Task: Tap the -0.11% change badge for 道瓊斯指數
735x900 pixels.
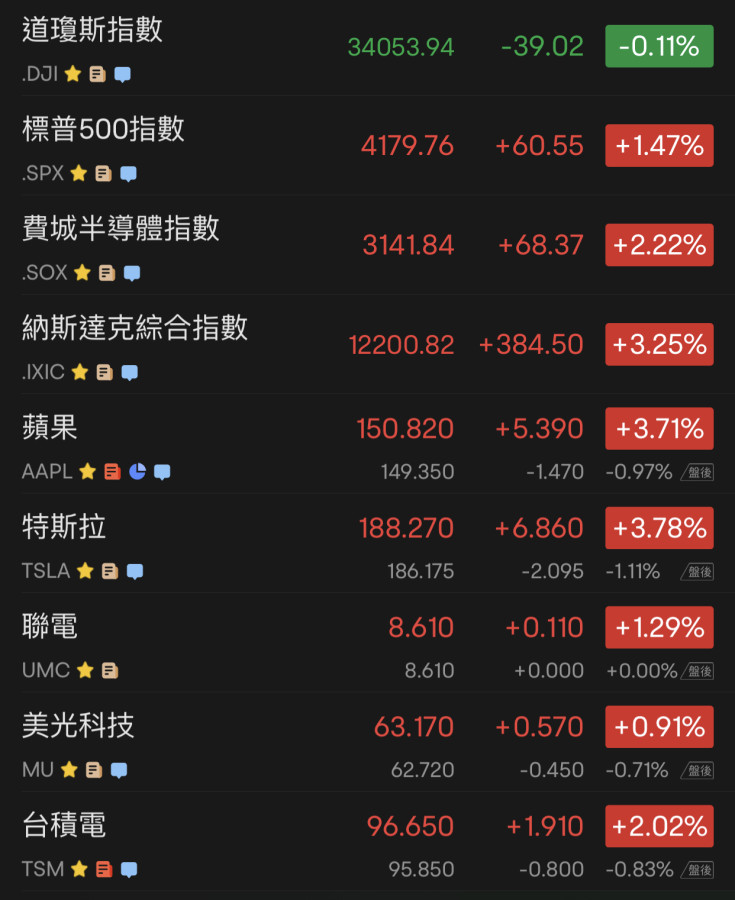Action: tap(659, 47)
